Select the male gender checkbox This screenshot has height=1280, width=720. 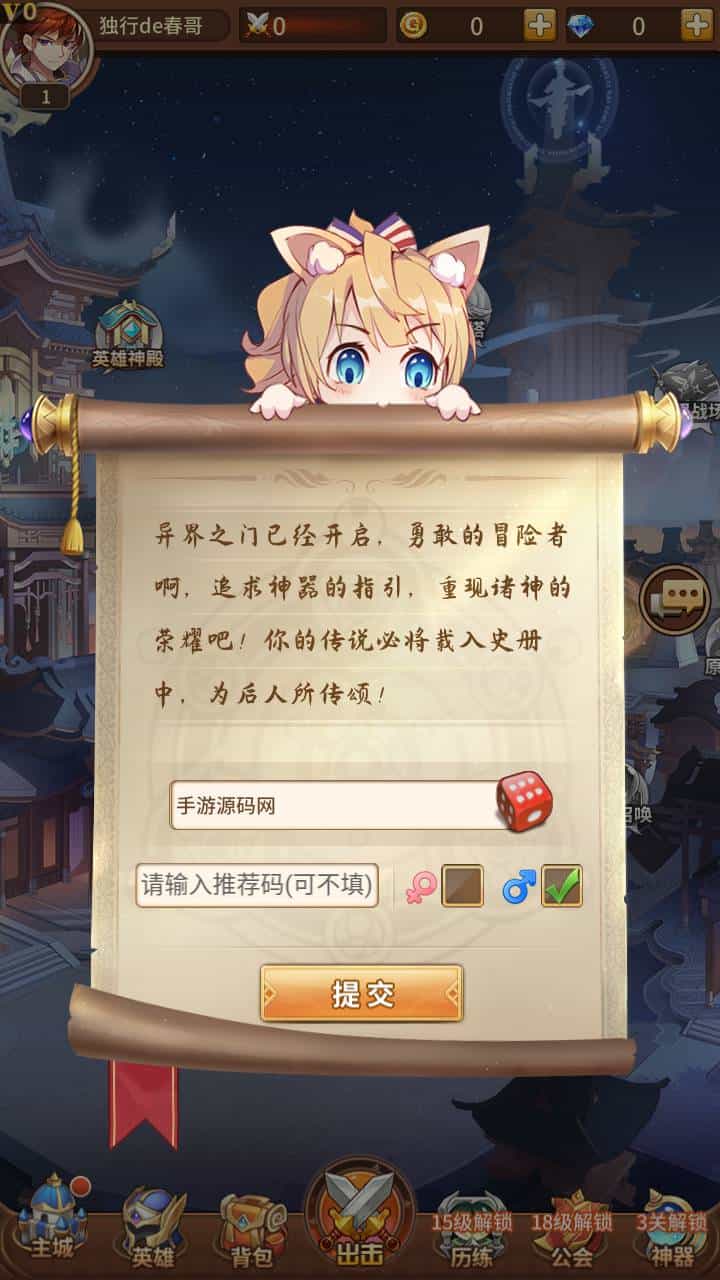561,885
